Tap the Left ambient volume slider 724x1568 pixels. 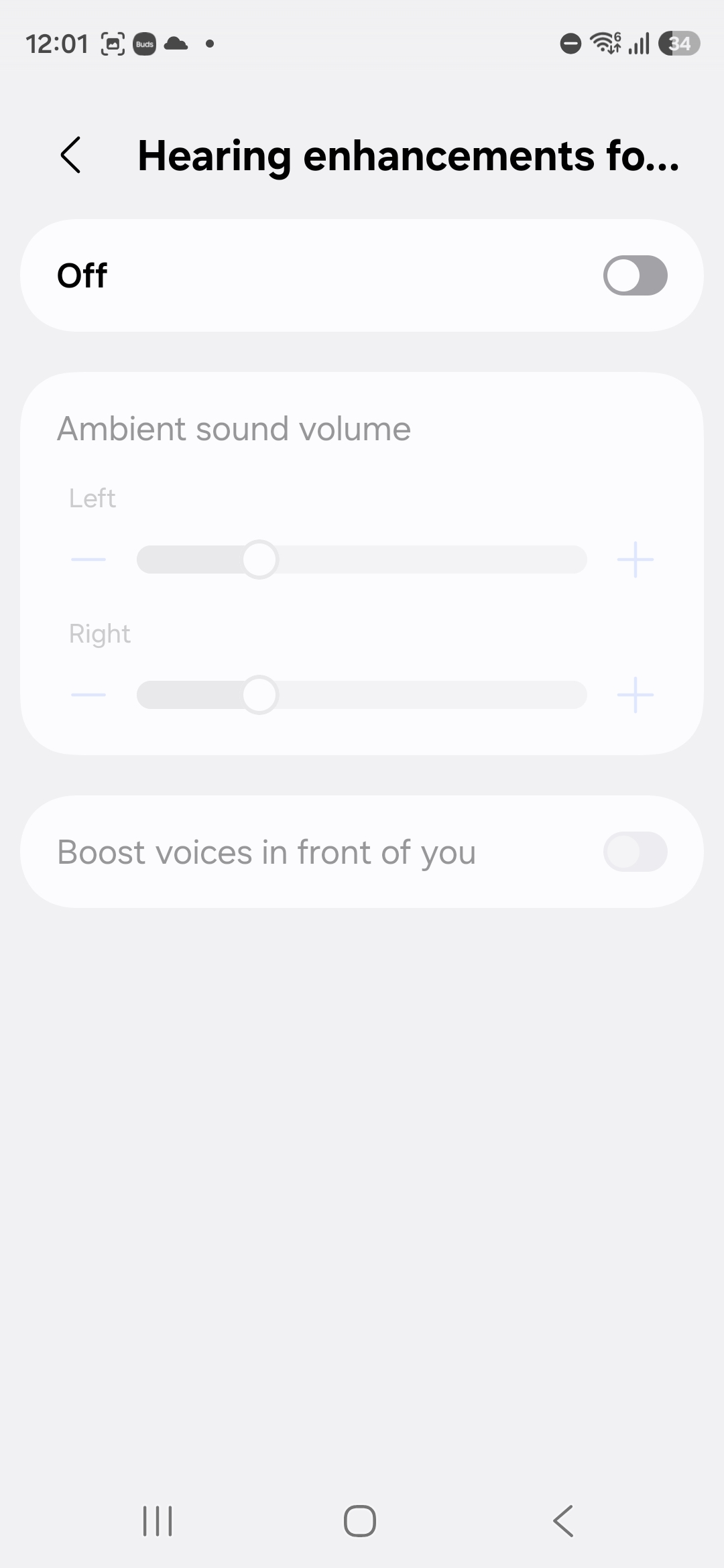tap(362, 560)
